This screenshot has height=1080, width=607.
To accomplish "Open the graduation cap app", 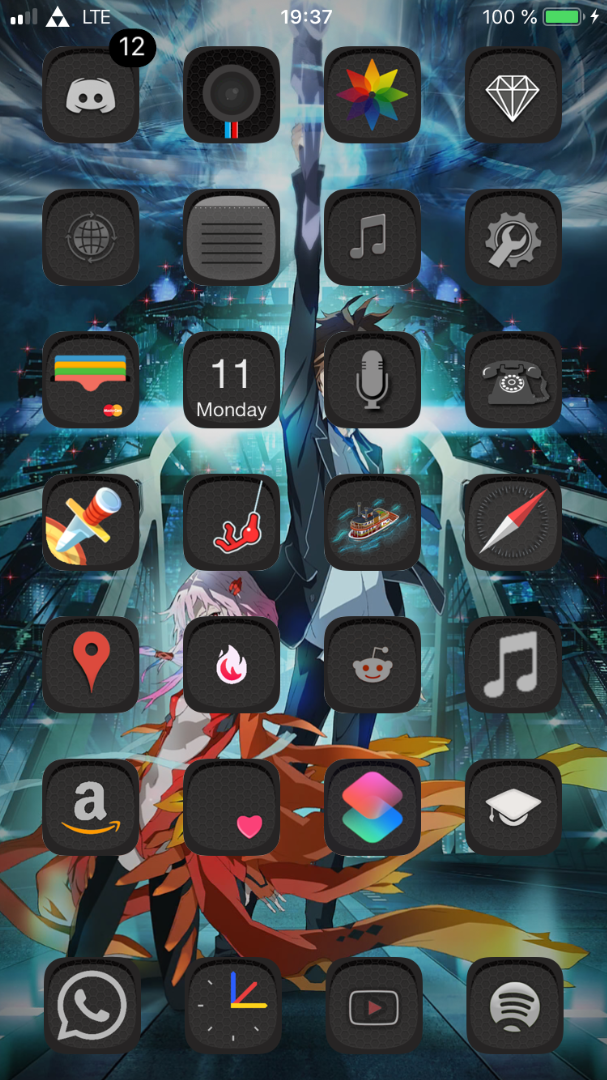I will click(513, 807).
